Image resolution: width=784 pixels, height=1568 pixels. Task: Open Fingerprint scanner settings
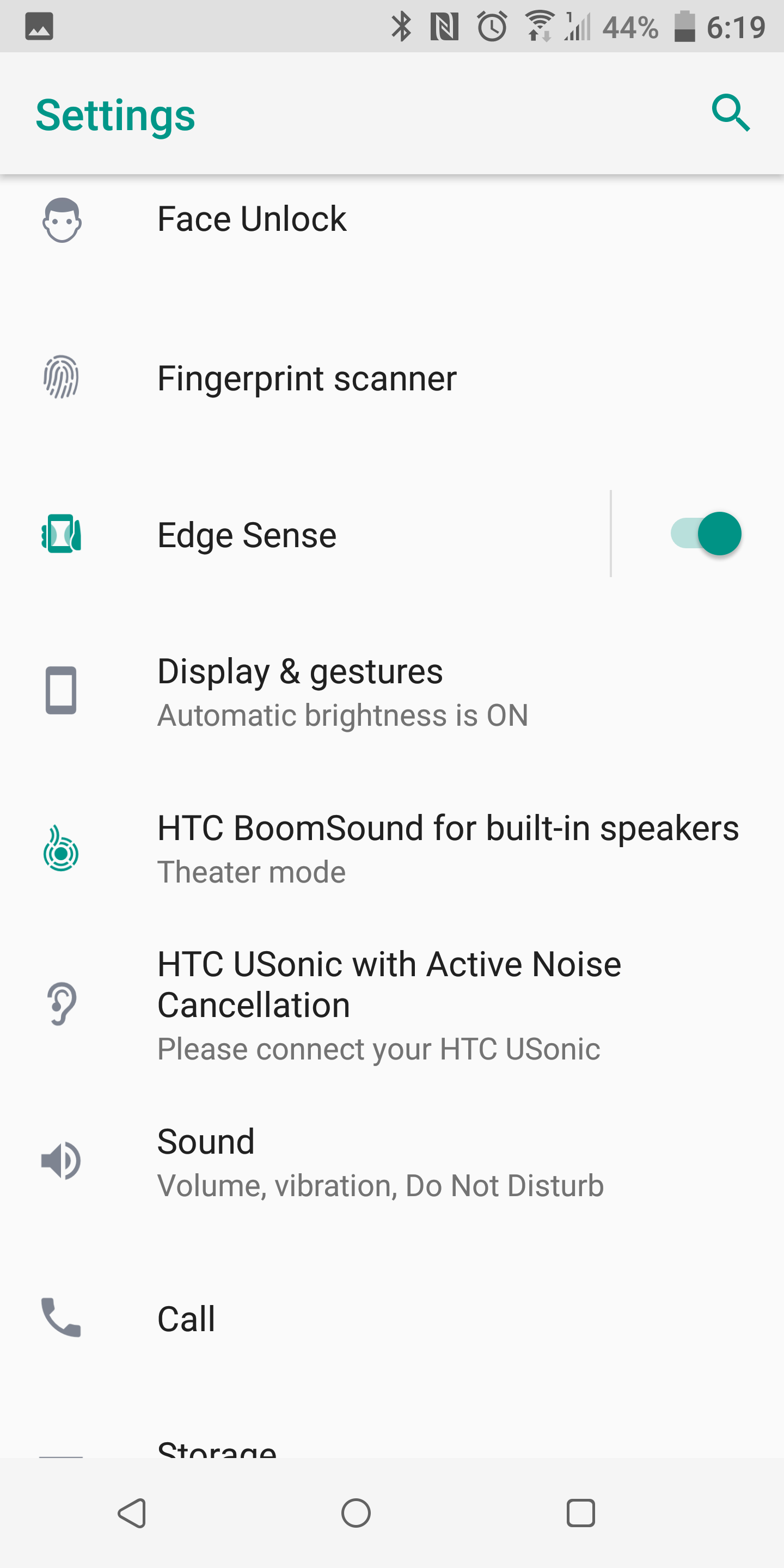[x=392, y=378]
